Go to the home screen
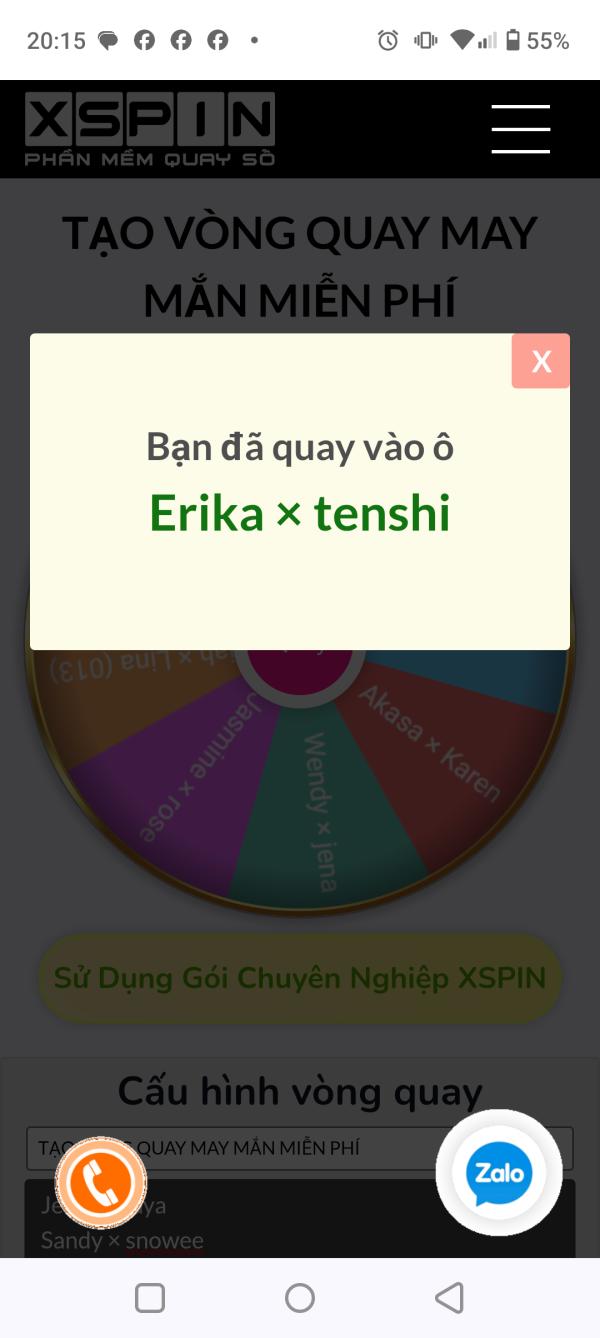The width and height of the screenshot is (600, 1338). click(300, 1298)
